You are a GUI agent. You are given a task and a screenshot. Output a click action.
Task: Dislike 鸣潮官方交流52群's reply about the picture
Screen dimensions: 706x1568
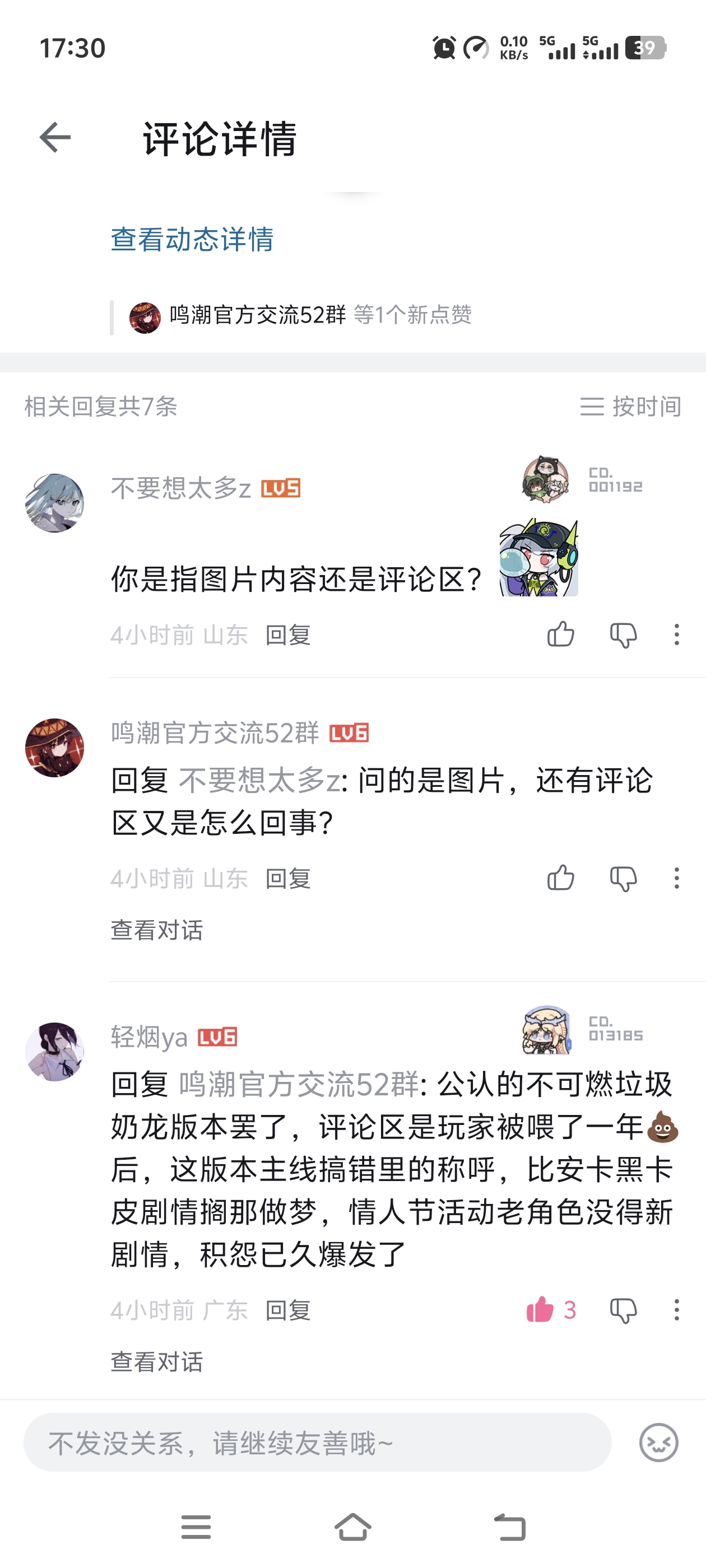pyautogui.click(x=623, y=878)
